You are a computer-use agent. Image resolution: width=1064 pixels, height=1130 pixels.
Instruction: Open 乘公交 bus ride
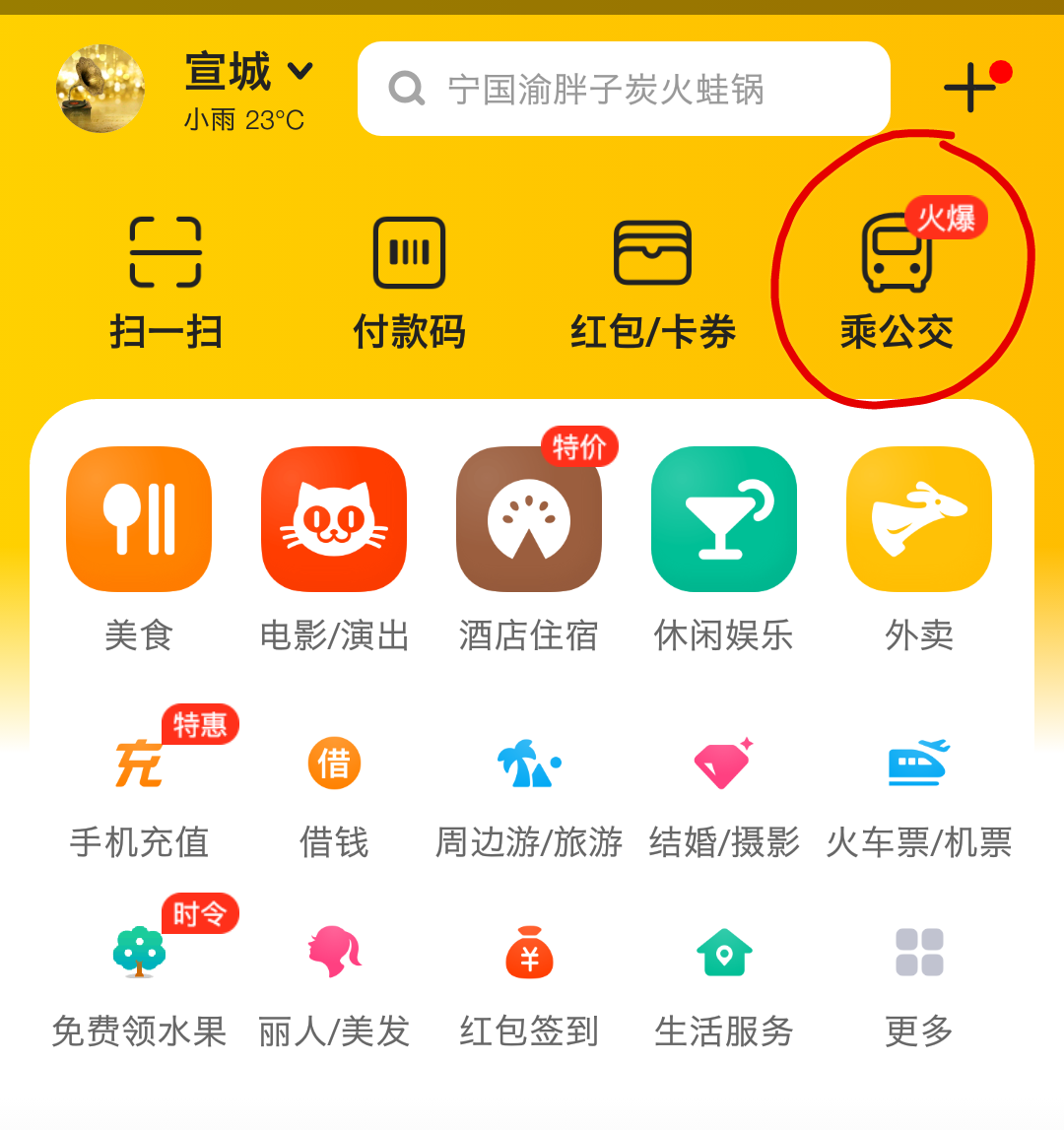point(897,282)
